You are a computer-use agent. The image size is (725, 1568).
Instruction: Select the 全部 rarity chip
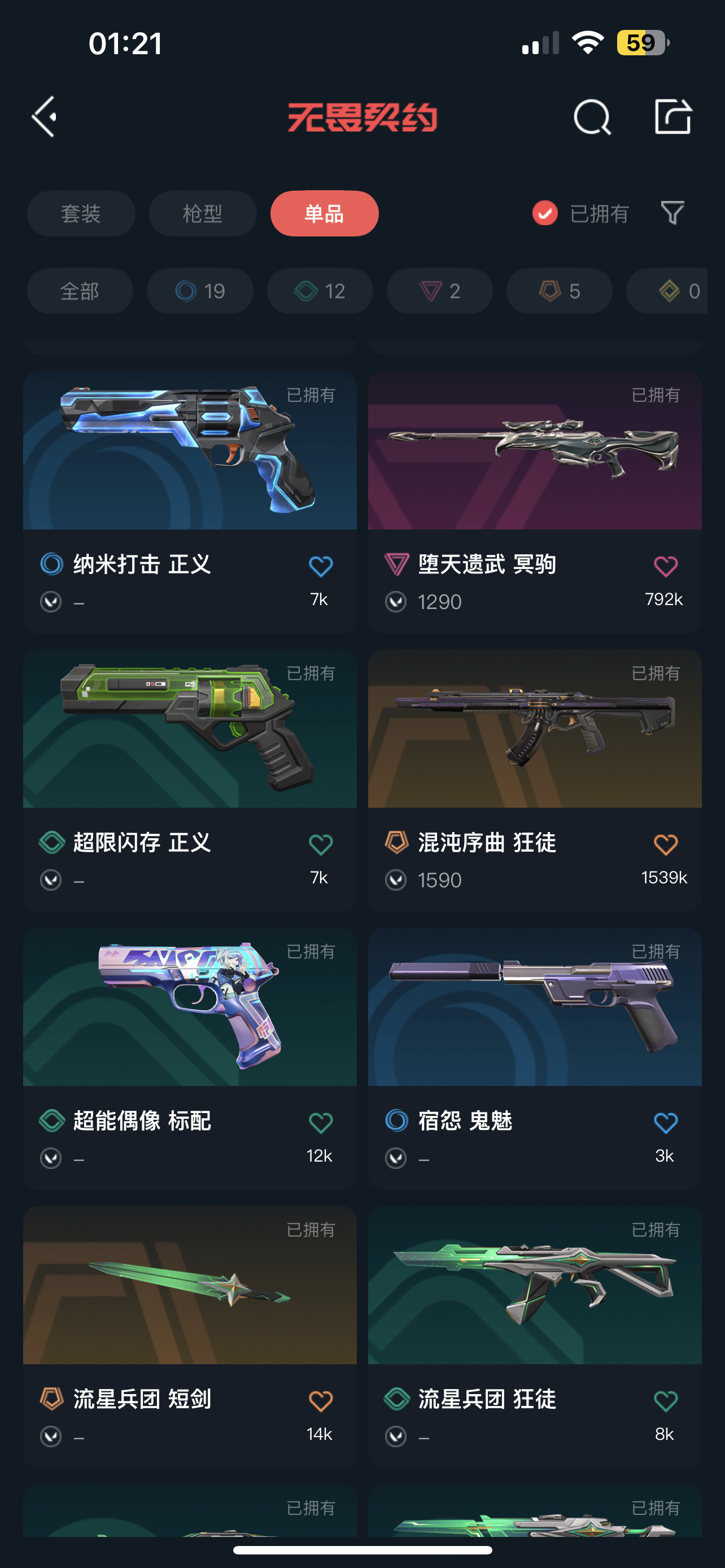[x=80, y=291]
